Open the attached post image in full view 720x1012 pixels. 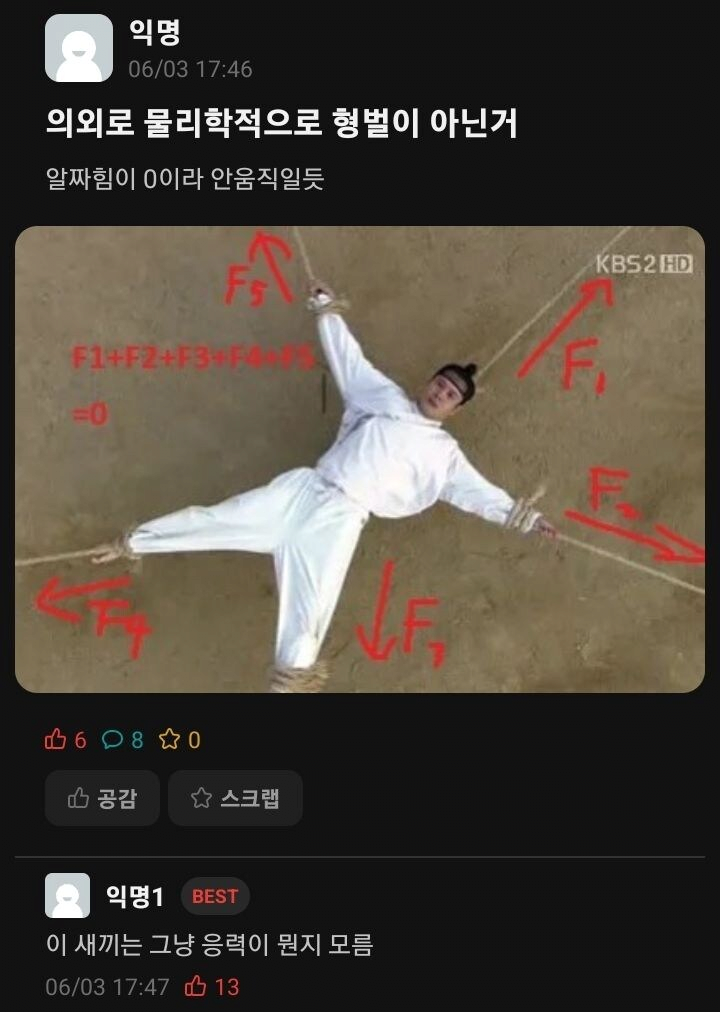tap(360, 459)
